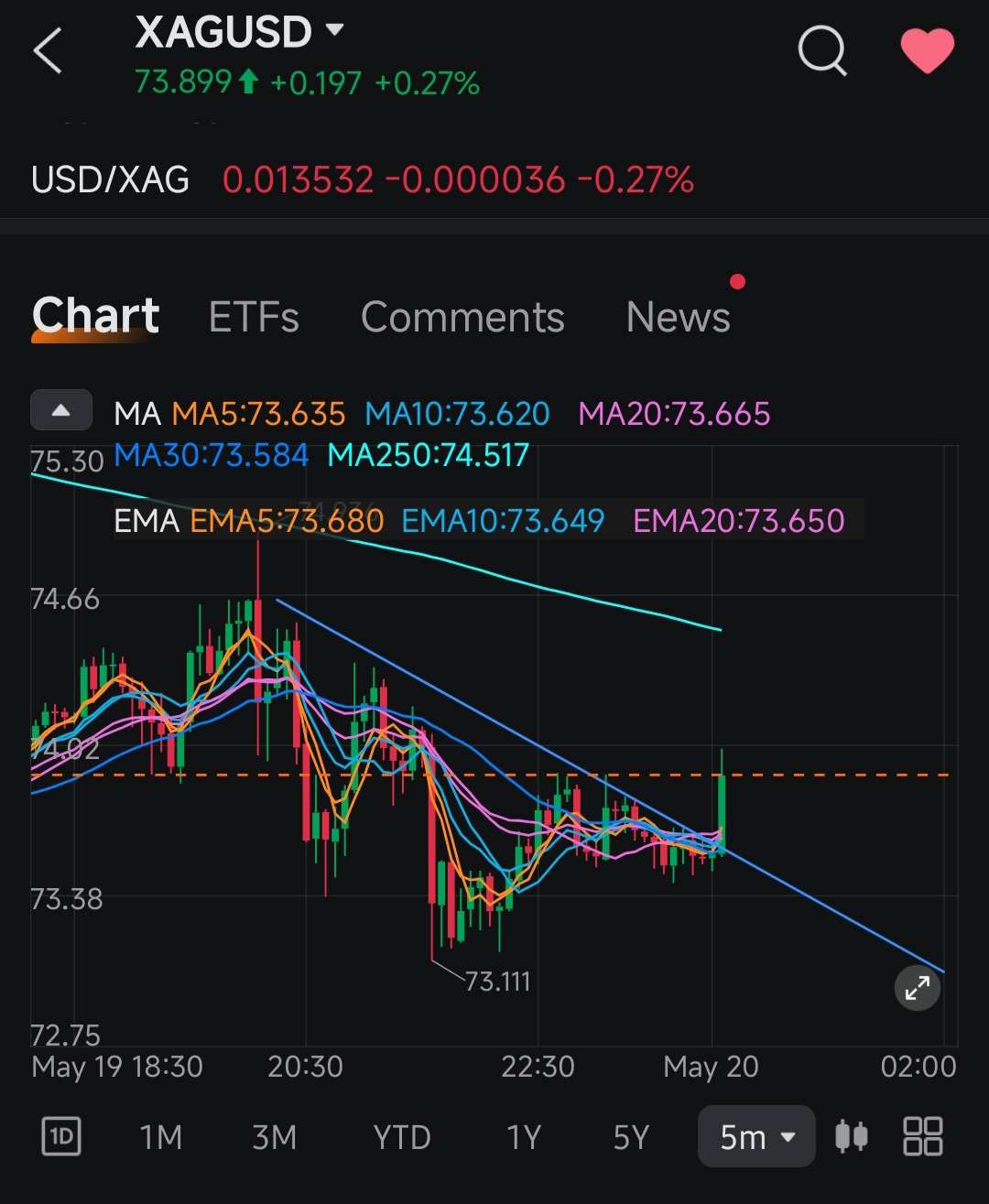Switch to the Comments tab

pos(462,318)
